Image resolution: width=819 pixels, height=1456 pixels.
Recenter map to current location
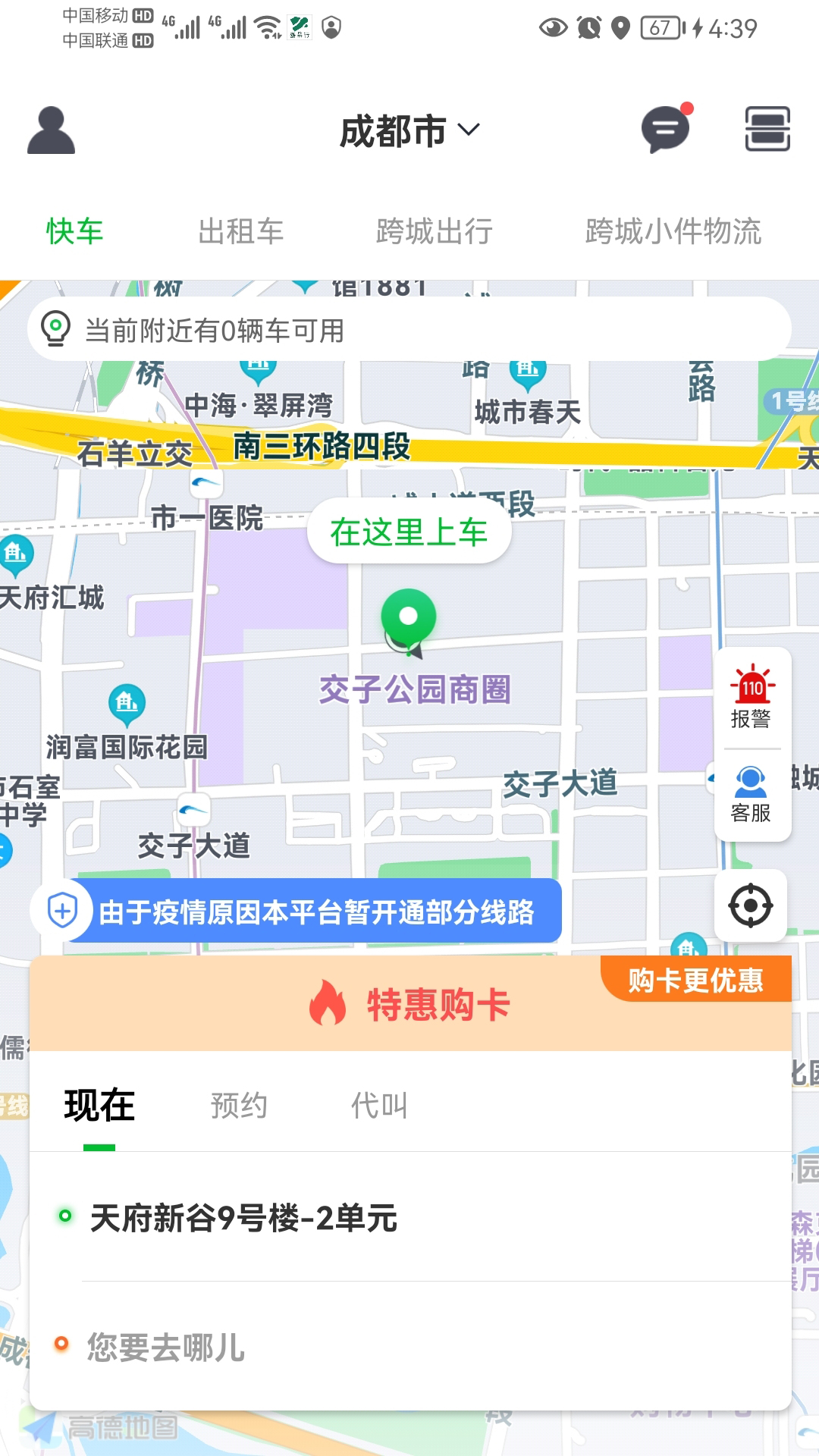751,905
